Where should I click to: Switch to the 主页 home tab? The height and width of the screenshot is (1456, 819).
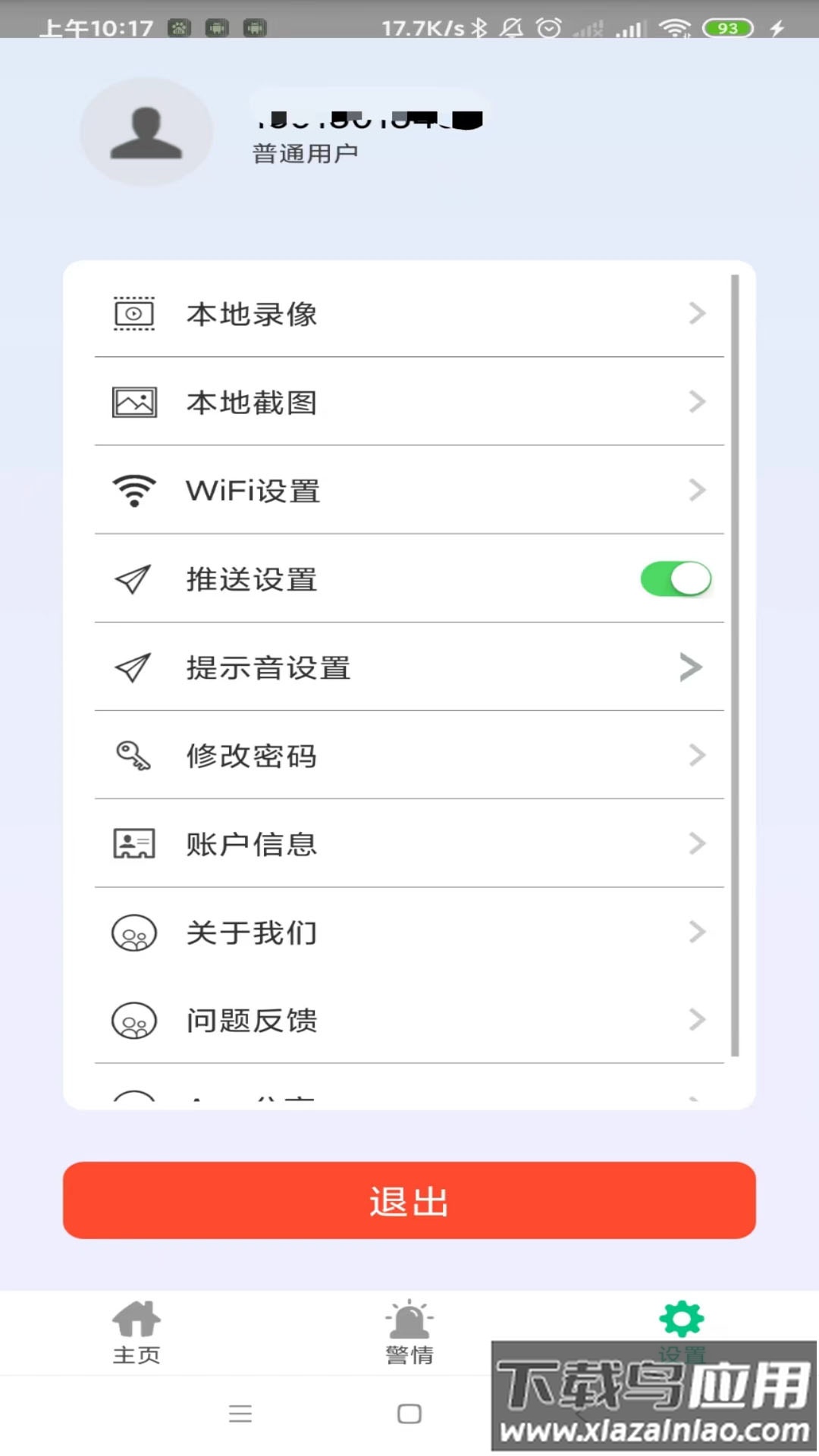tap(136, 1331)
